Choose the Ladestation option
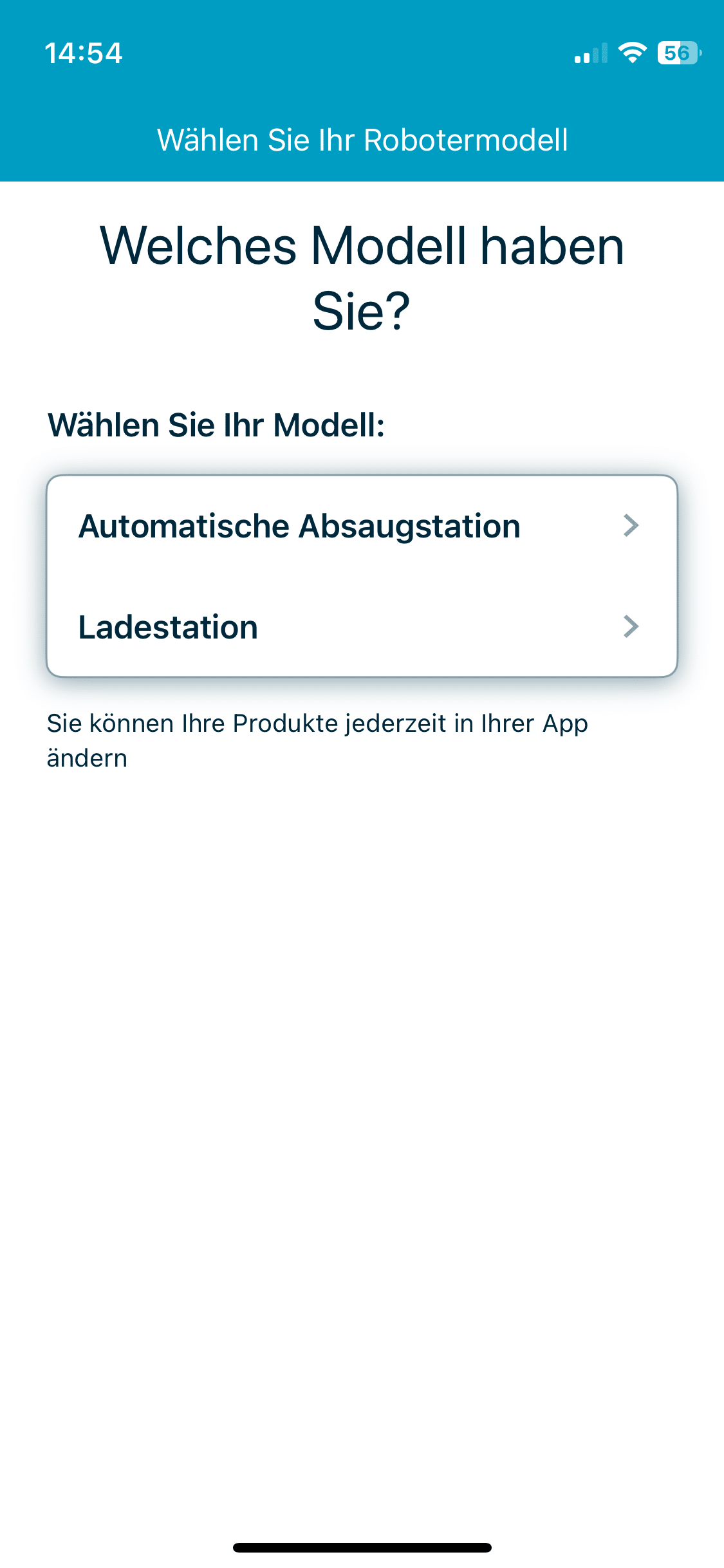 click(360, 627)
